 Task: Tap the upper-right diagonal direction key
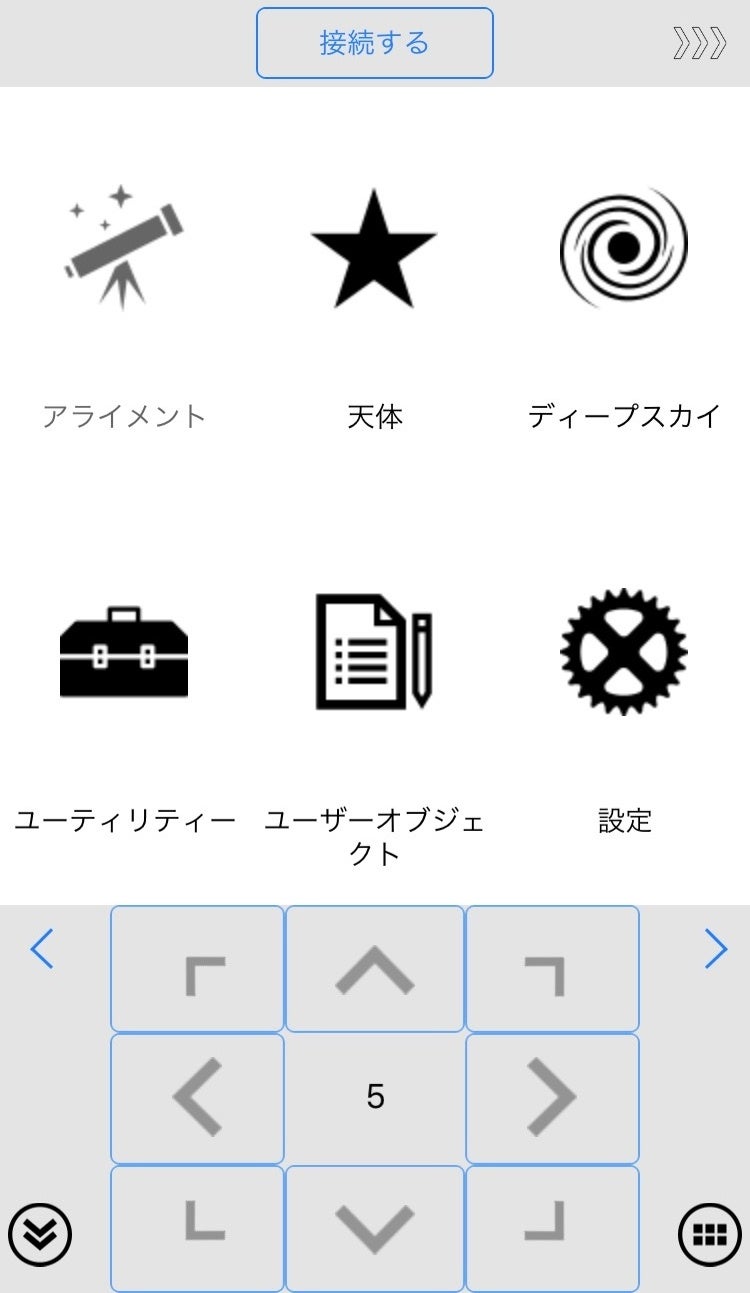coord(552,969)
